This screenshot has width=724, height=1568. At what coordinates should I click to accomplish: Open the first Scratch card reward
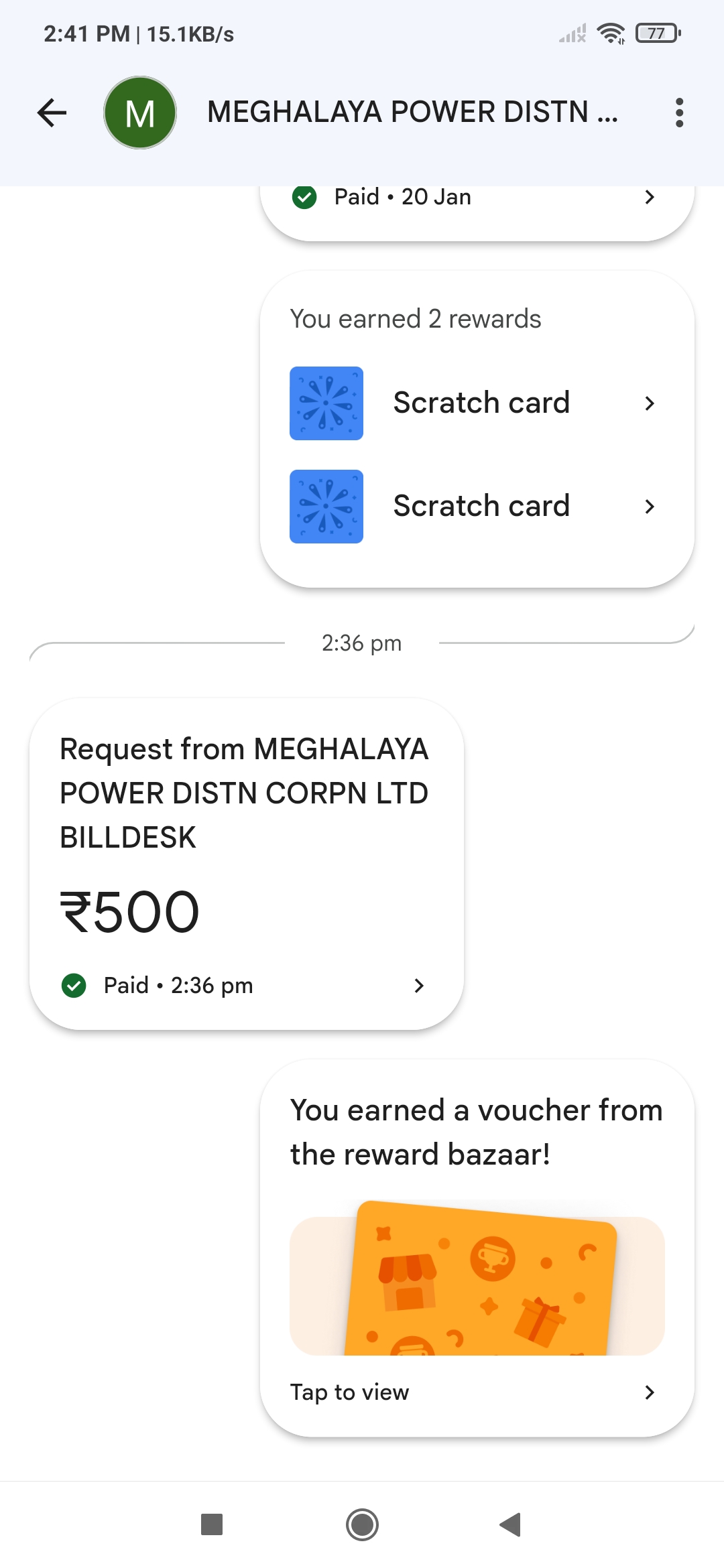477,403
